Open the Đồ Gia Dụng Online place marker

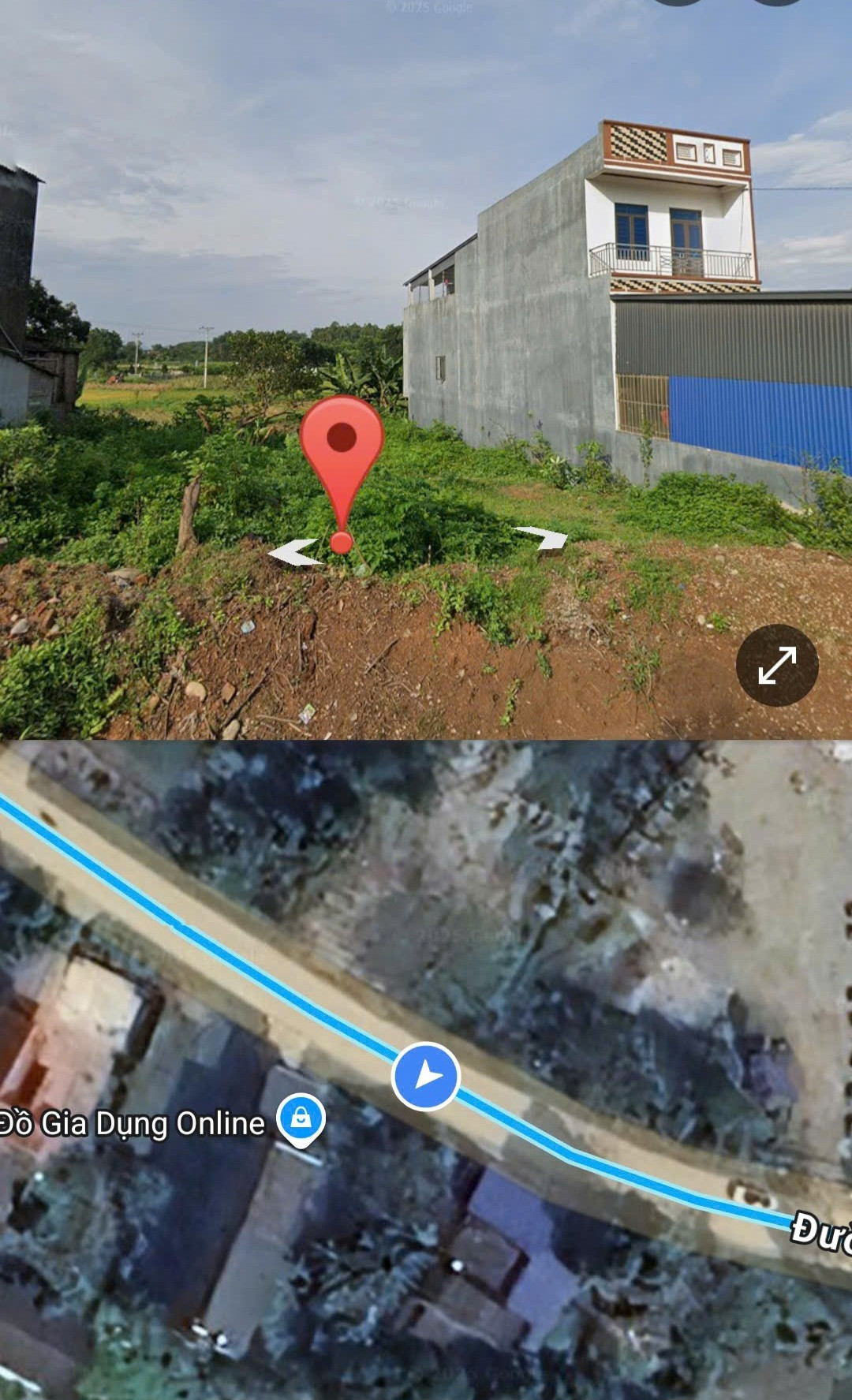coord(301,1118)
